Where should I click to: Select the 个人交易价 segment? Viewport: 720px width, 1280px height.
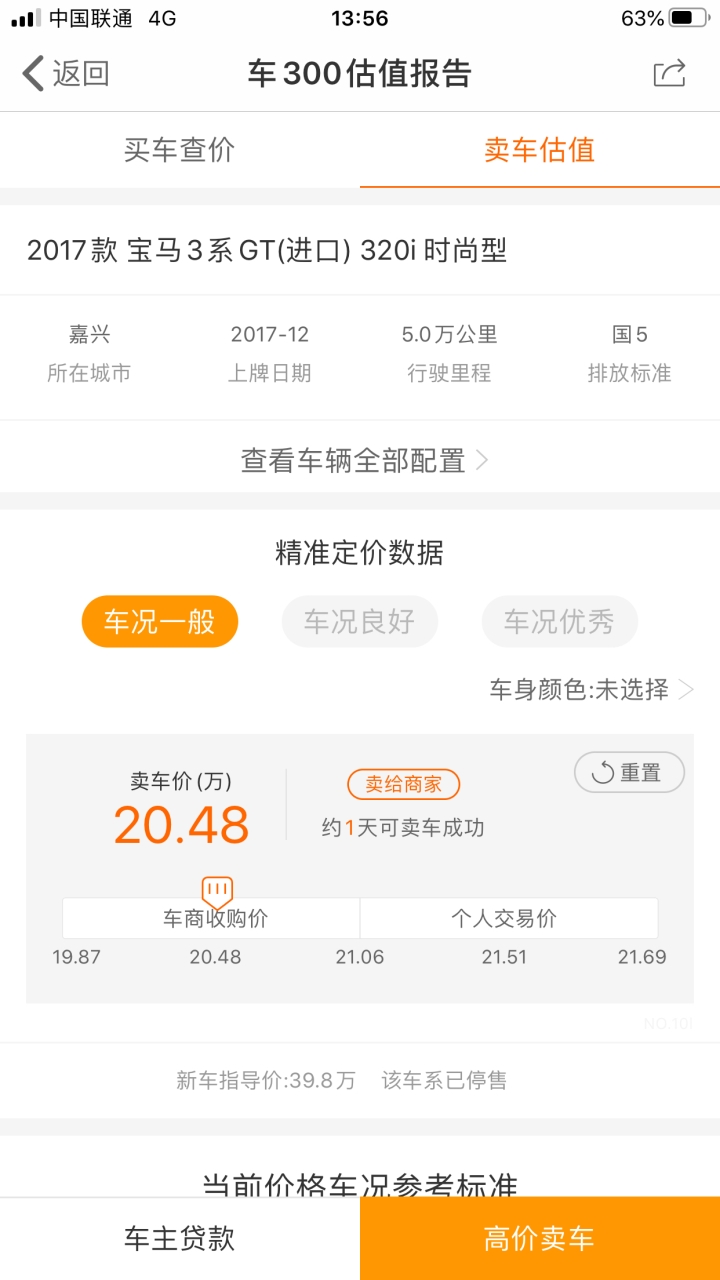509,918
